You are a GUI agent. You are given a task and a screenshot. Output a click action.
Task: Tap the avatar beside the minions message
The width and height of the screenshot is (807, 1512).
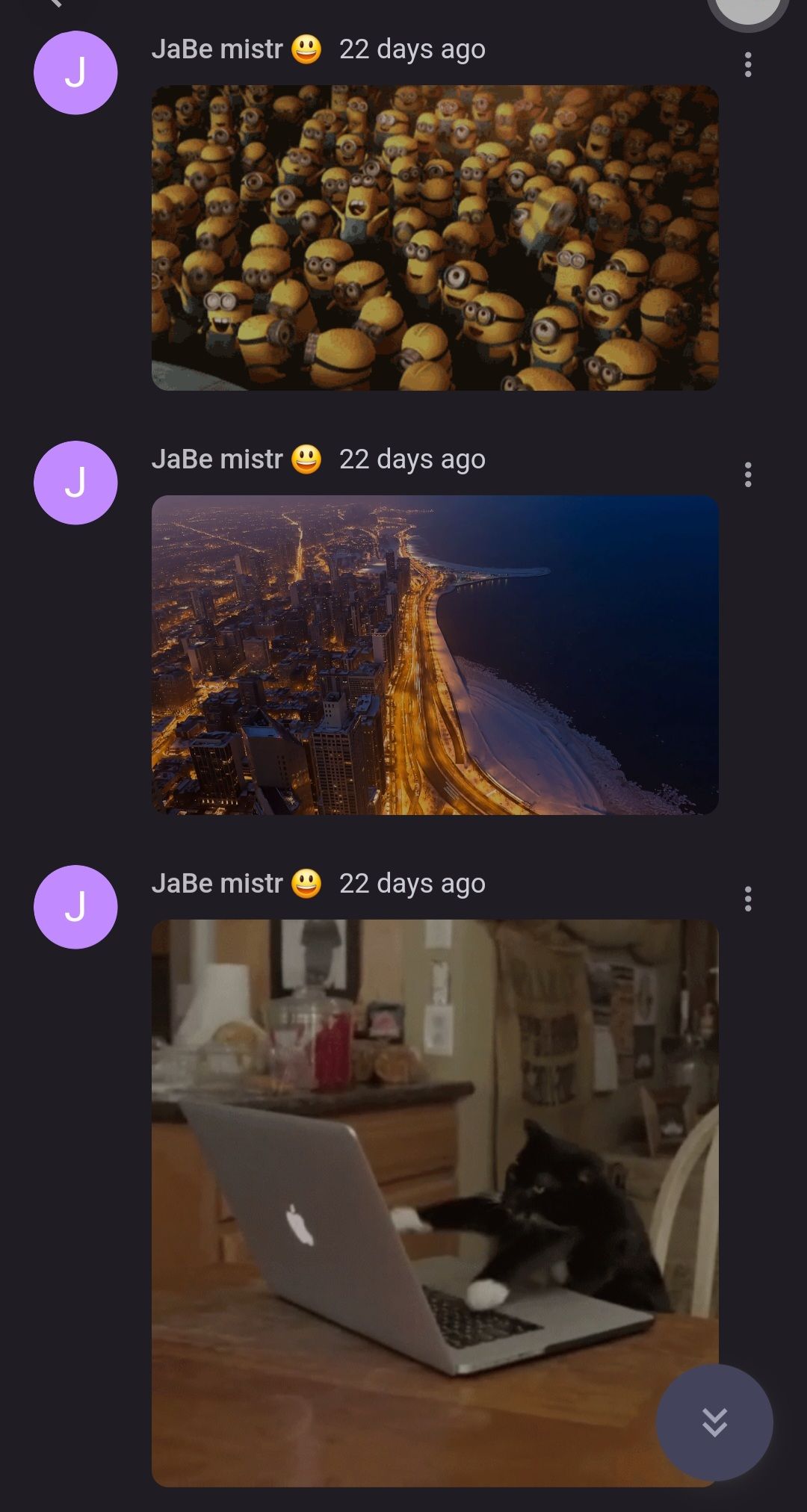(x=75, y=72)
